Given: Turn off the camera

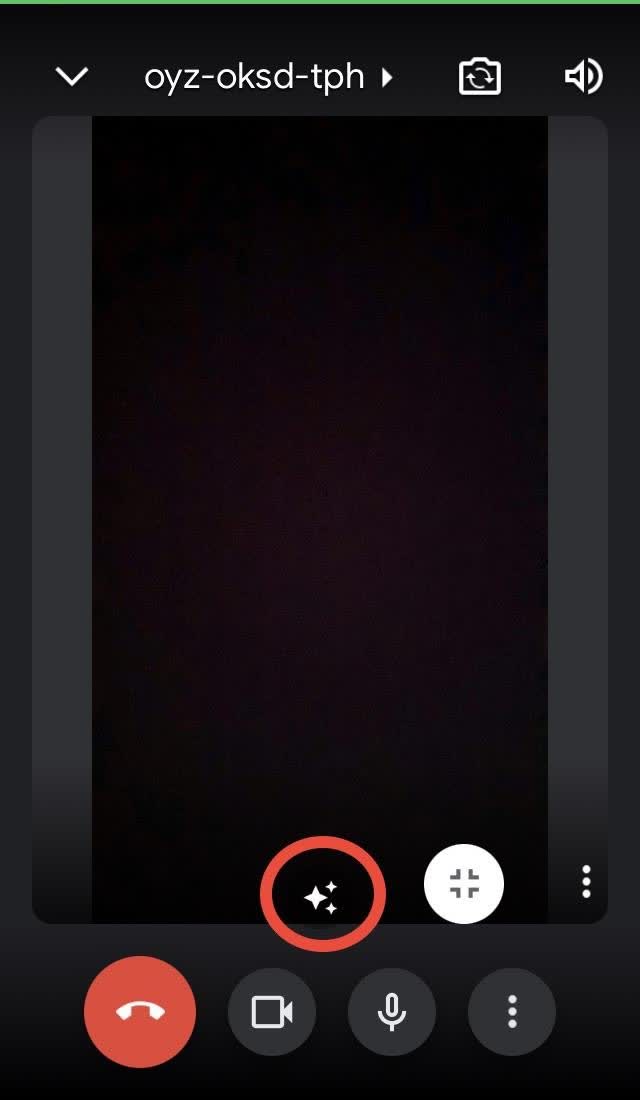Looking at the screenshot, I should click(272, 1012).
